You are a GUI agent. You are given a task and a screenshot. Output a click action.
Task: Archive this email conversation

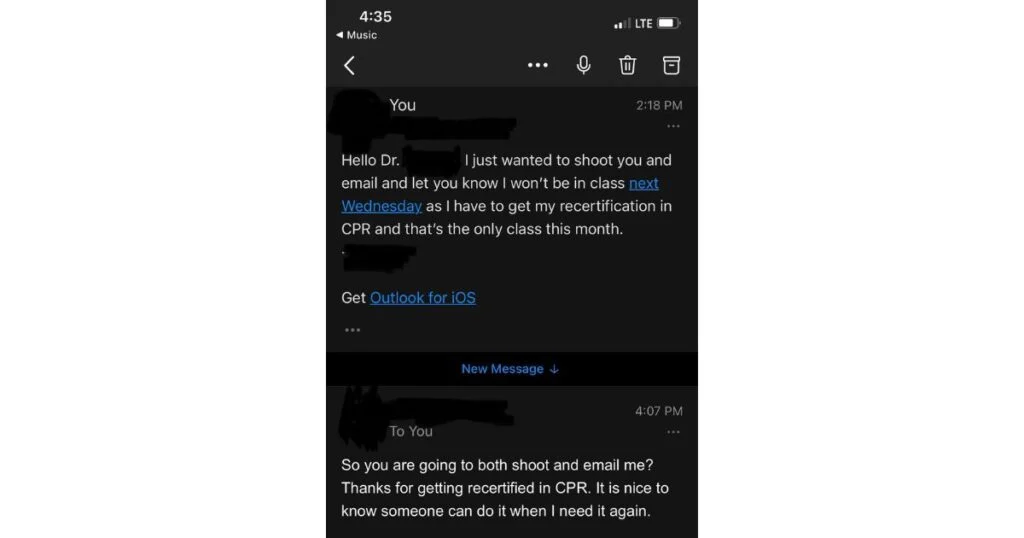672,66
